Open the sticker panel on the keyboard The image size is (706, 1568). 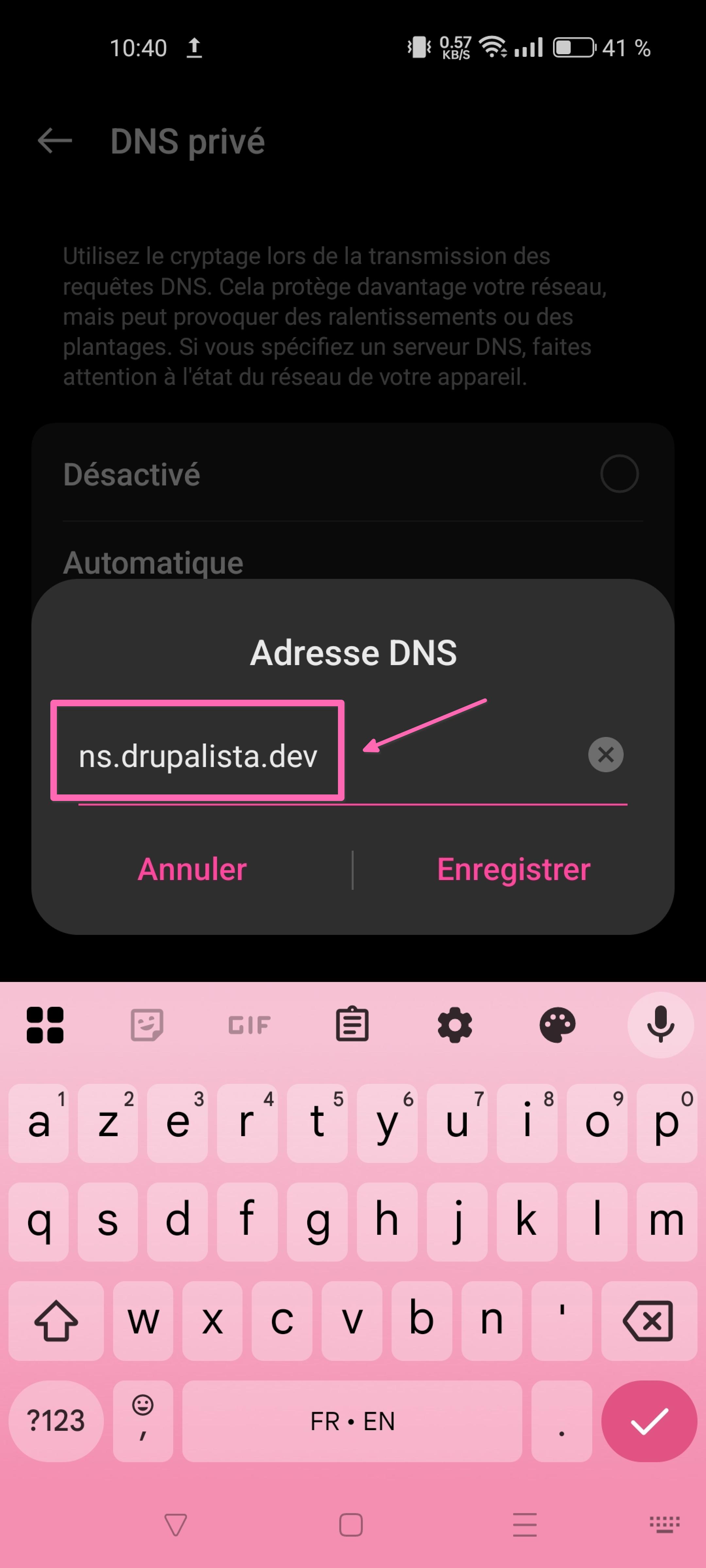147,1024
